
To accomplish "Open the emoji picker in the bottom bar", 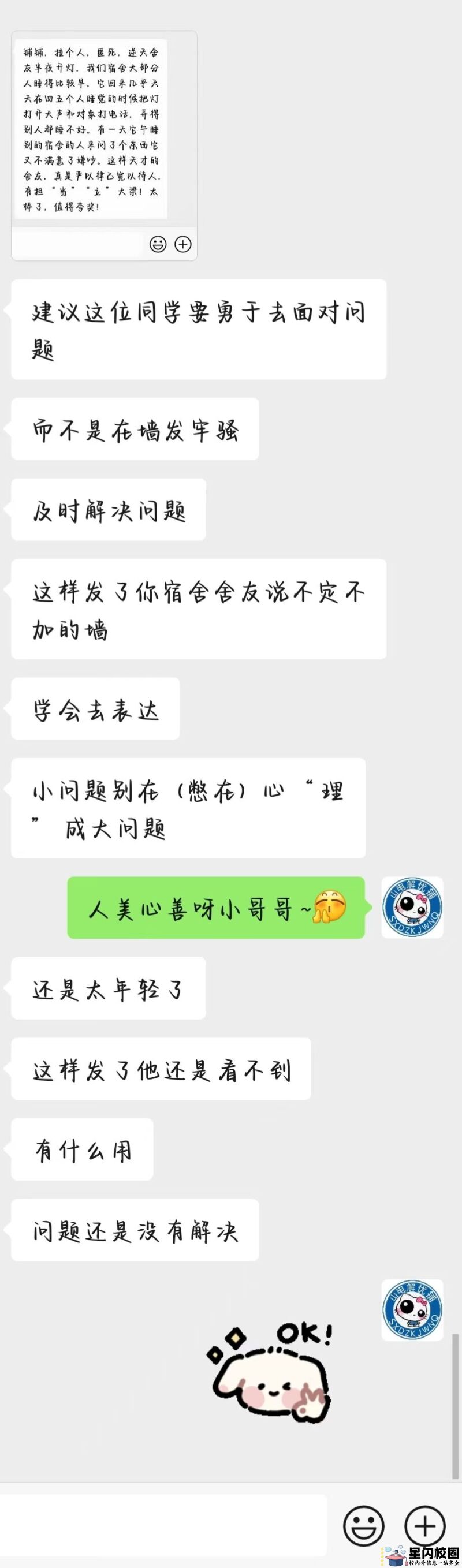I will [363, 1526].
